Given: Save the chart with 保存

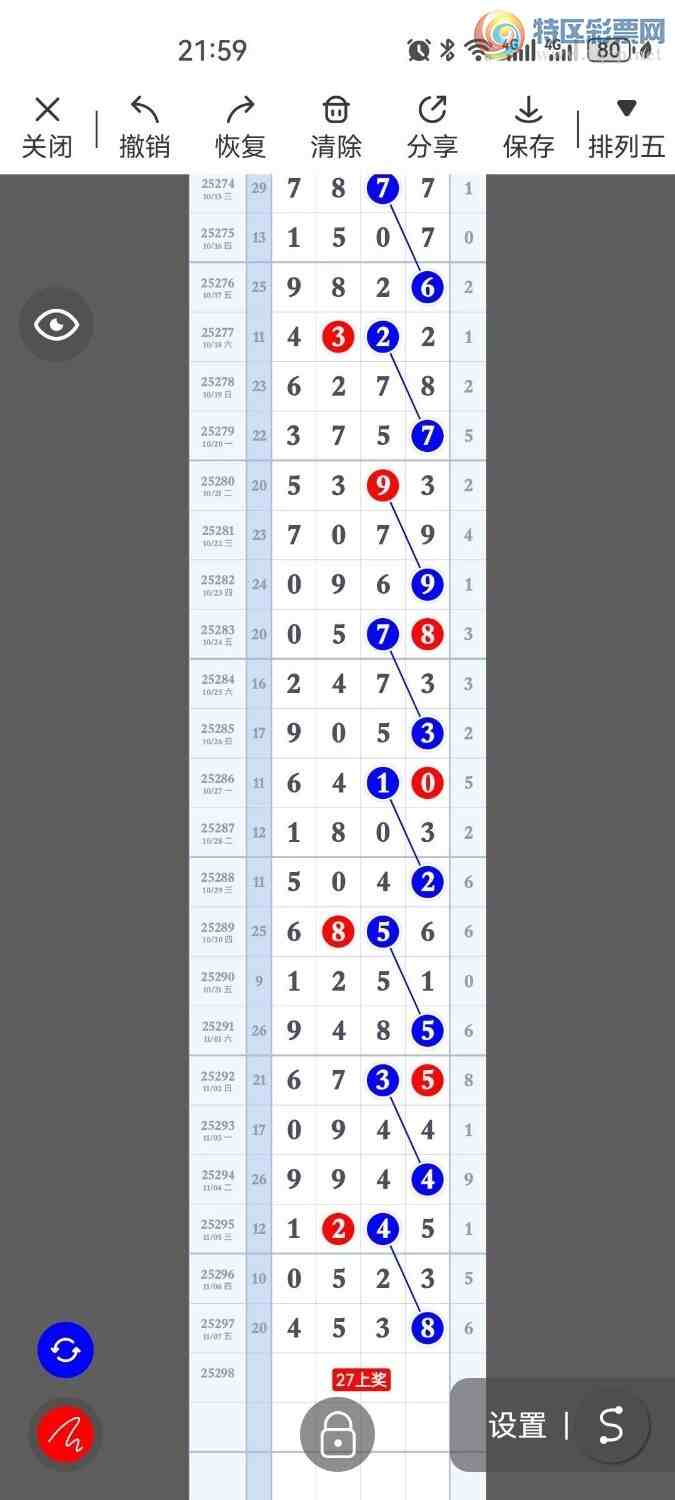Looking at the screenshot, I should pos(528,128).
